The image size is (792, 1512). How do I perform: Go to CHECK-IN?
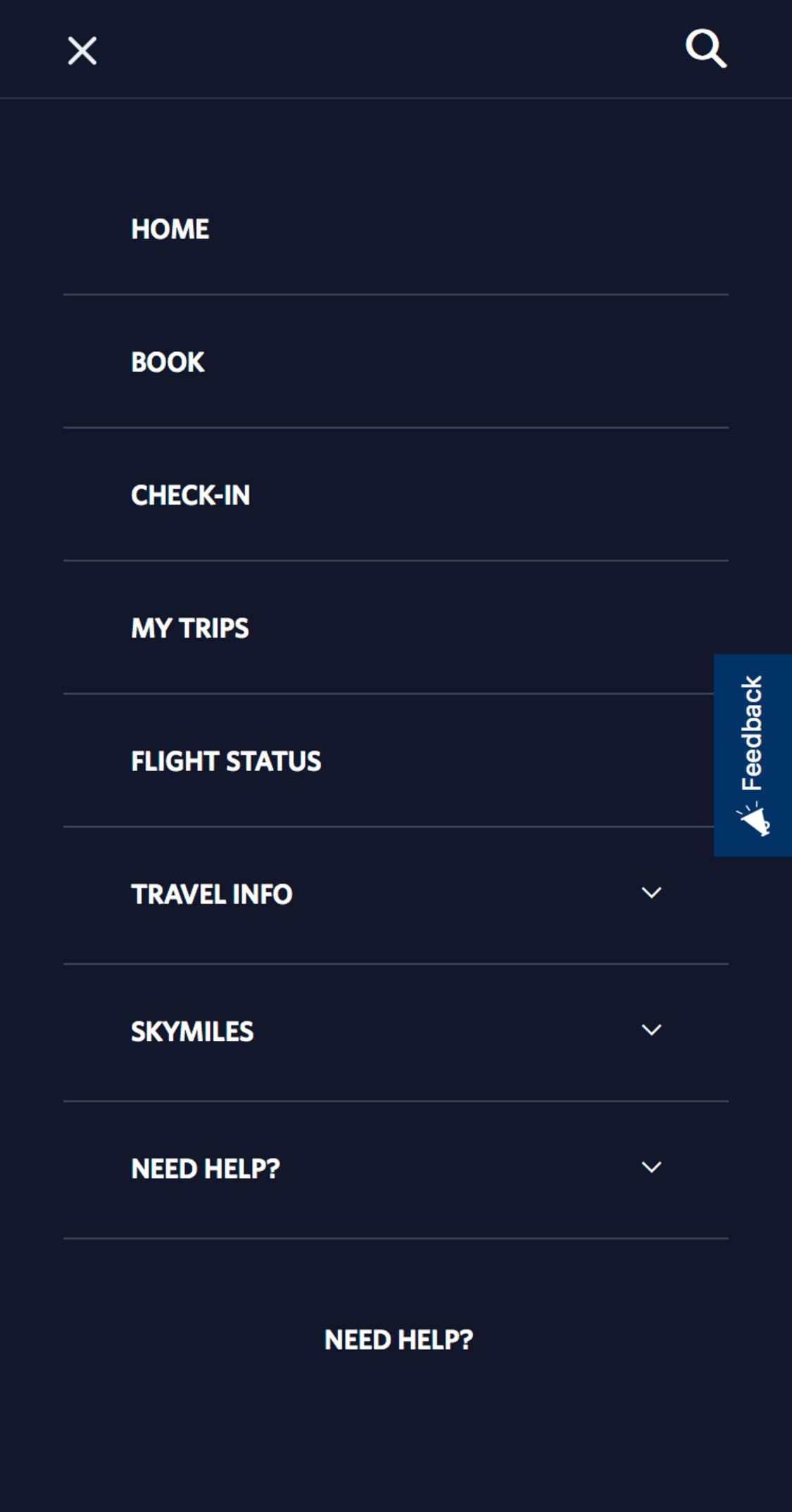191,495
